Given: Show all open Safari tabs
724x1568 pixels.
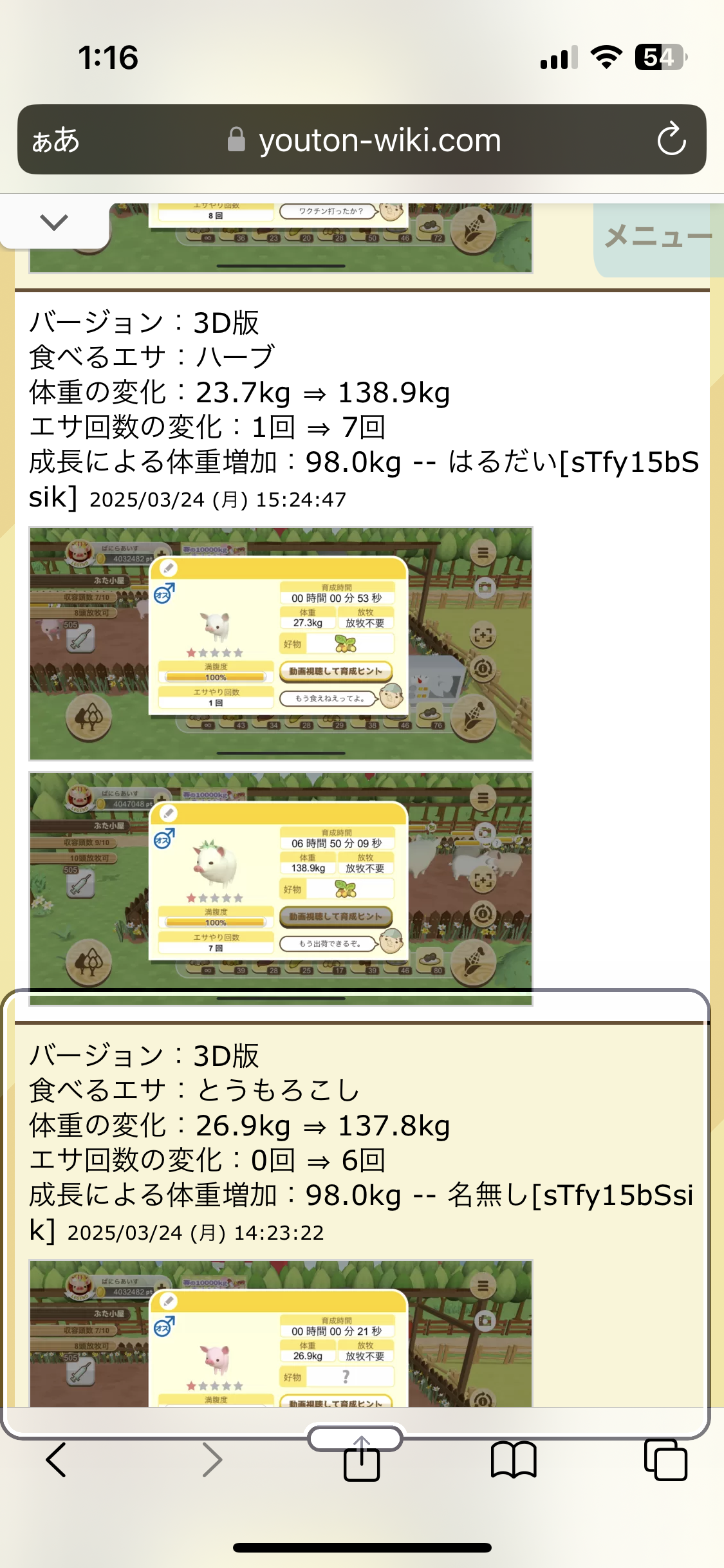Looking at the screenshot, I should [x=665, y=1459].
